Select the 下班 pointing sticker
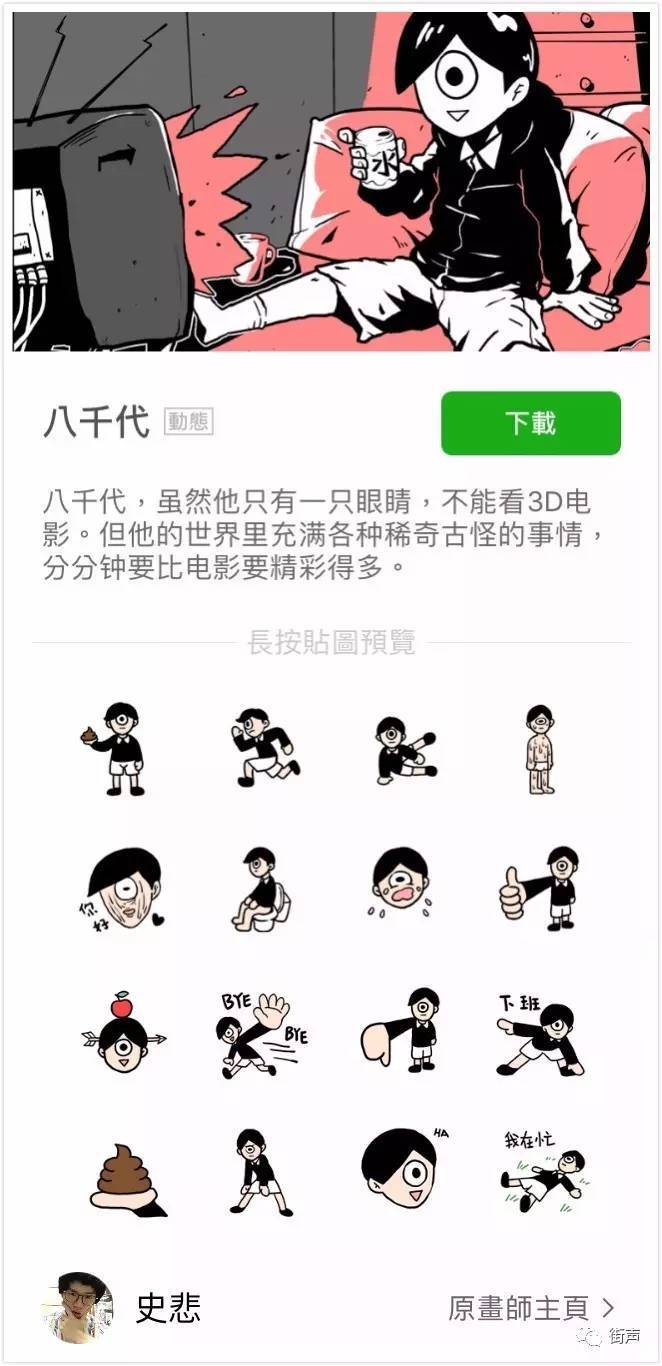The image size is (662, 1366). click(x=540, y=1033)
